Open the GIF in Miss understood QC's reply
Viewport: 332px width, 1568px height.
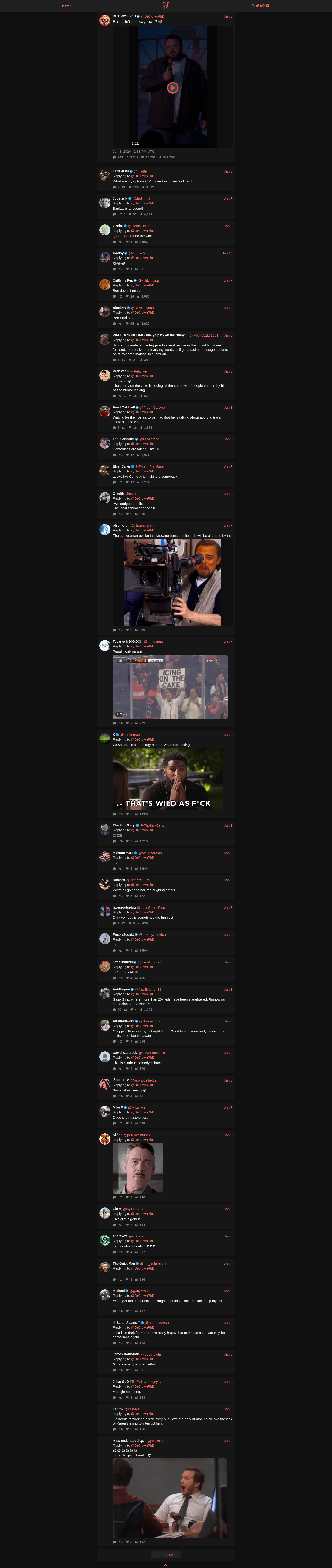click(x=170, y=1497)
